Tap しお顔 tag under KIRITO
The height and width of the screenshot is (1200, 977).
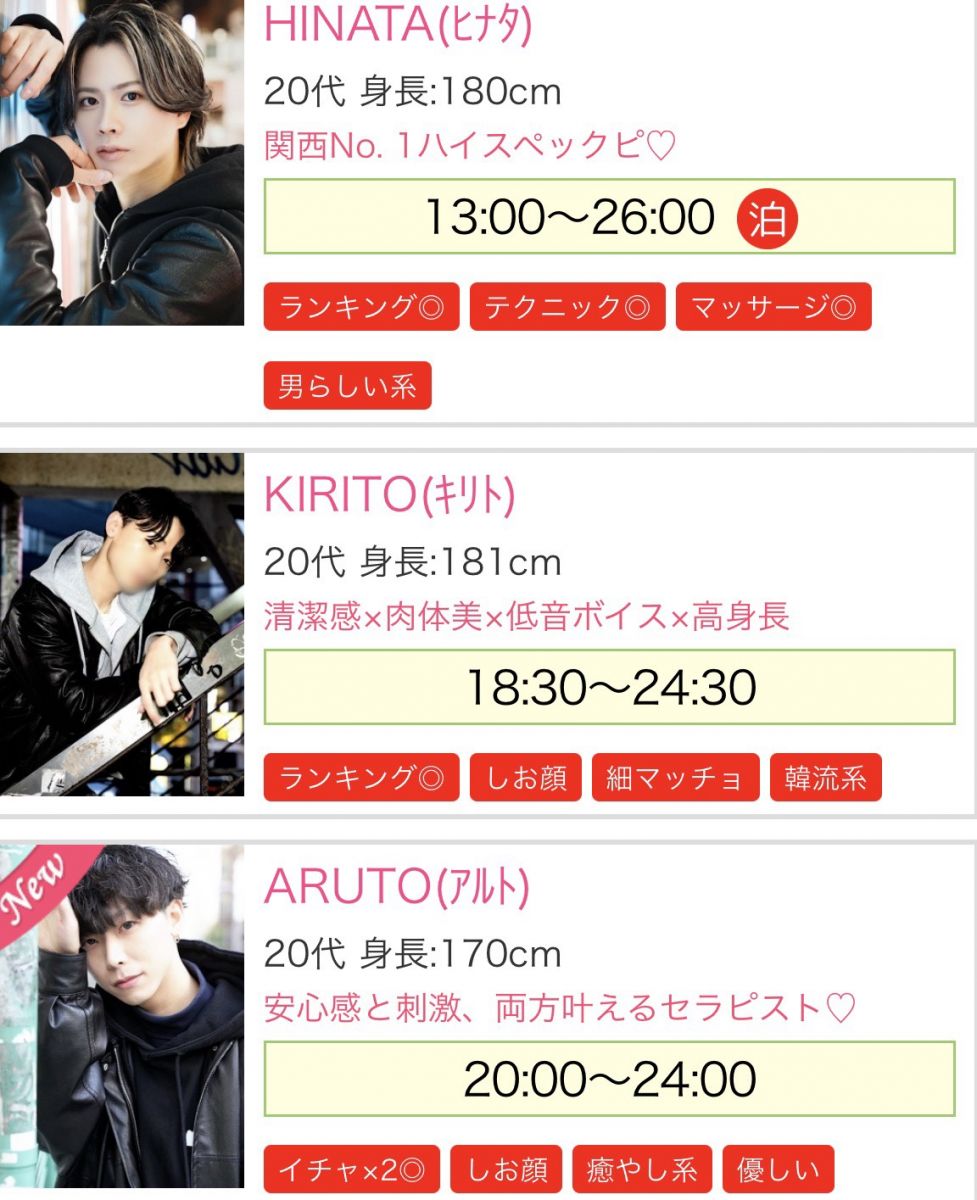(525, 778)
